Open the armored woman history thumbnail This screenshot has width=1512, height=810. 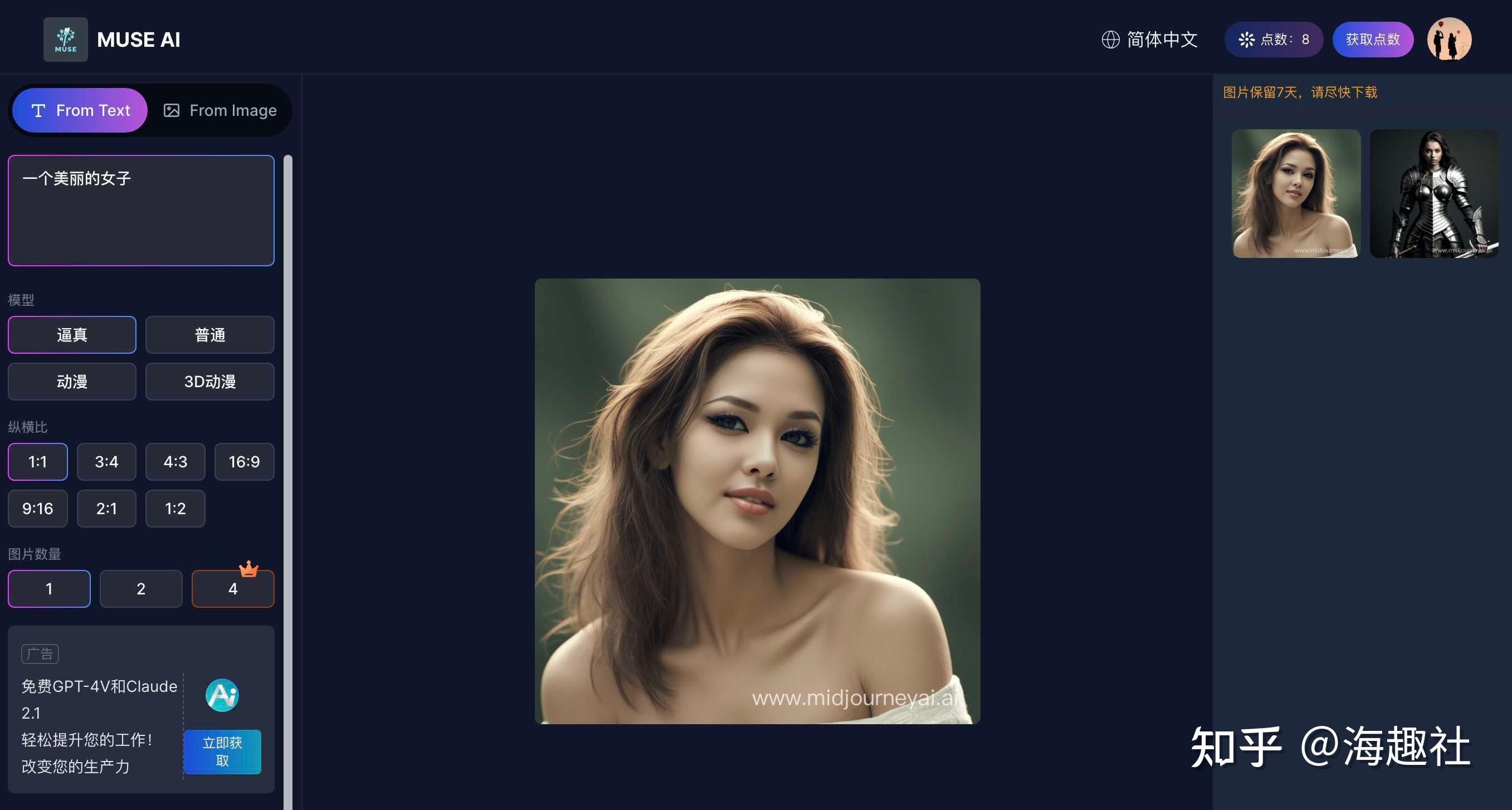(1433, 193)
